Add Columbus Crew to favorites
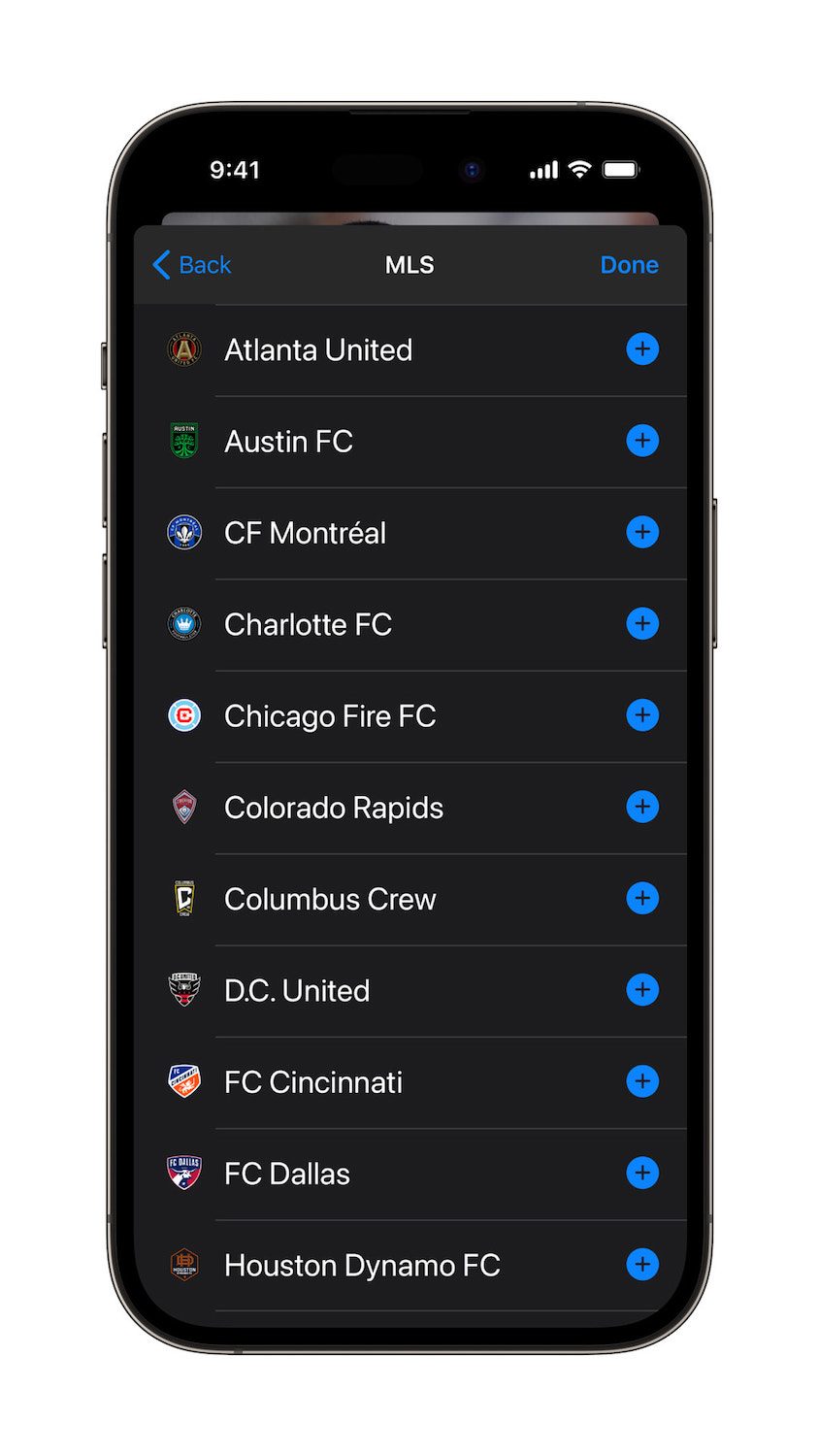 (x=641, y=898)
